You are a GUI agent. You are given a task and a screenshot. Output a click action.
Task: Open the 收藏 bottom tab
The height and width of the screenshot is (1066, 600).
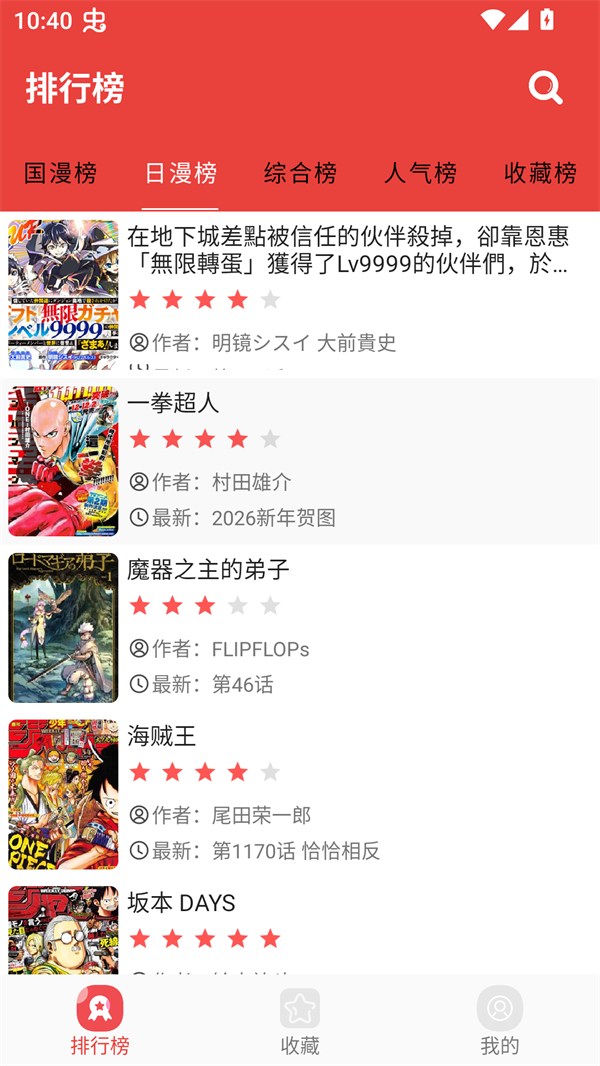point(300,1020)
